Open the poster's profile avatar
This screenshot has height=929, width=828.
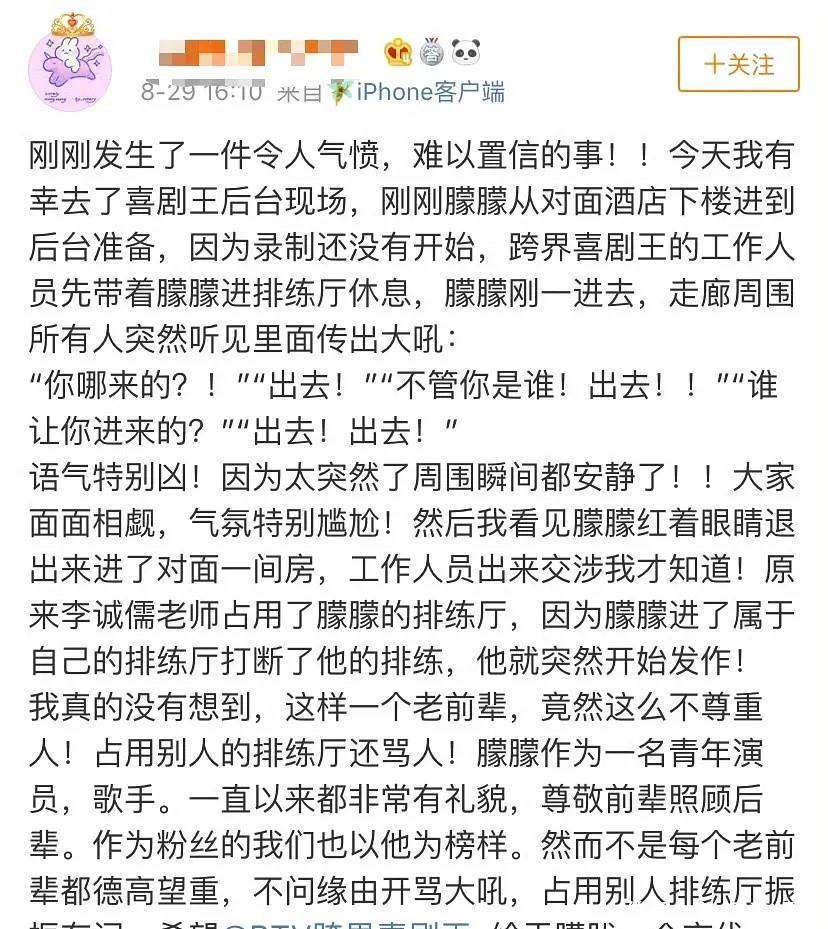pyautogui.click(x=69, y=67)
